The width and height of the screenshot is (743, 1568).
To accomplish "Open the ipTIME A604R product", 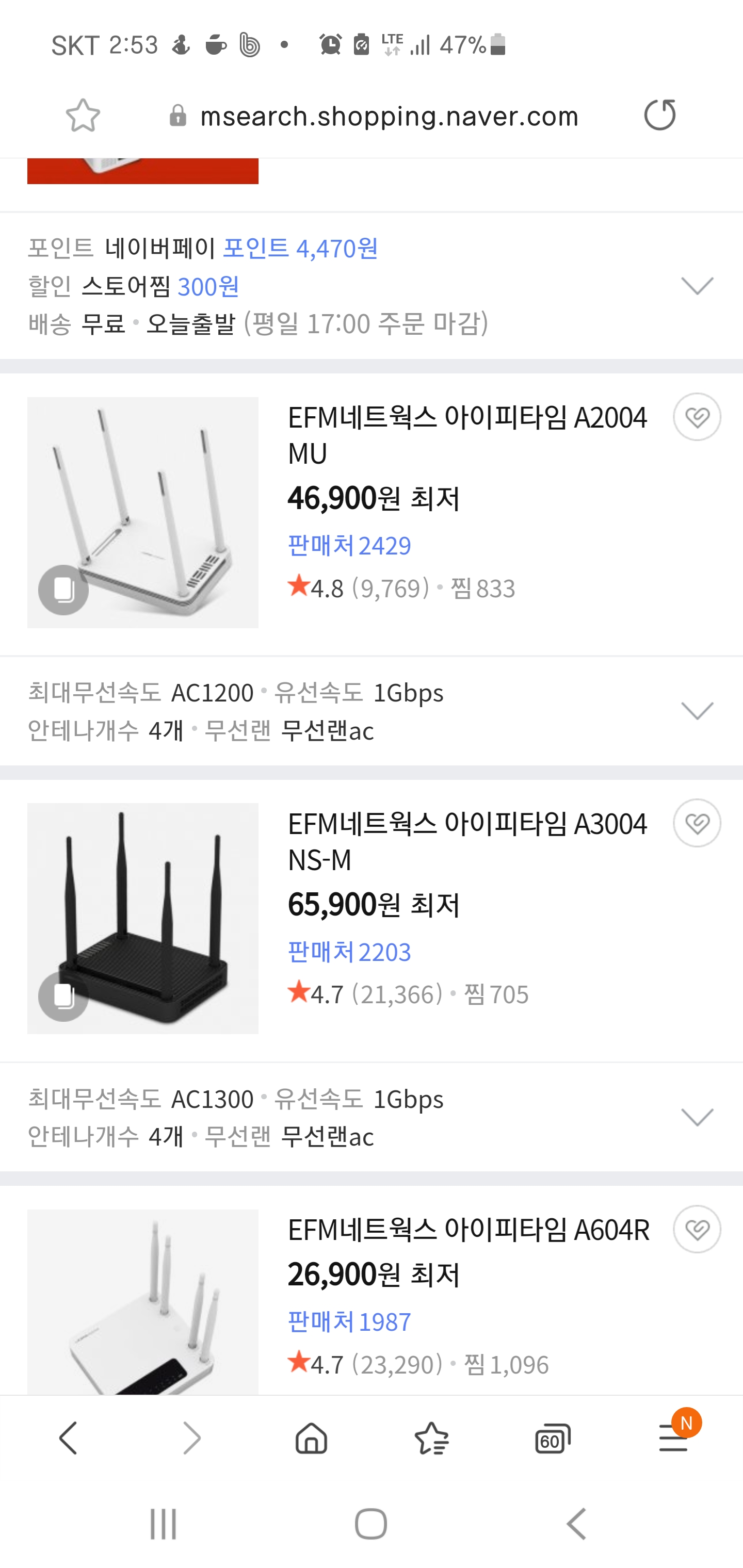I will pos(469,1230).
